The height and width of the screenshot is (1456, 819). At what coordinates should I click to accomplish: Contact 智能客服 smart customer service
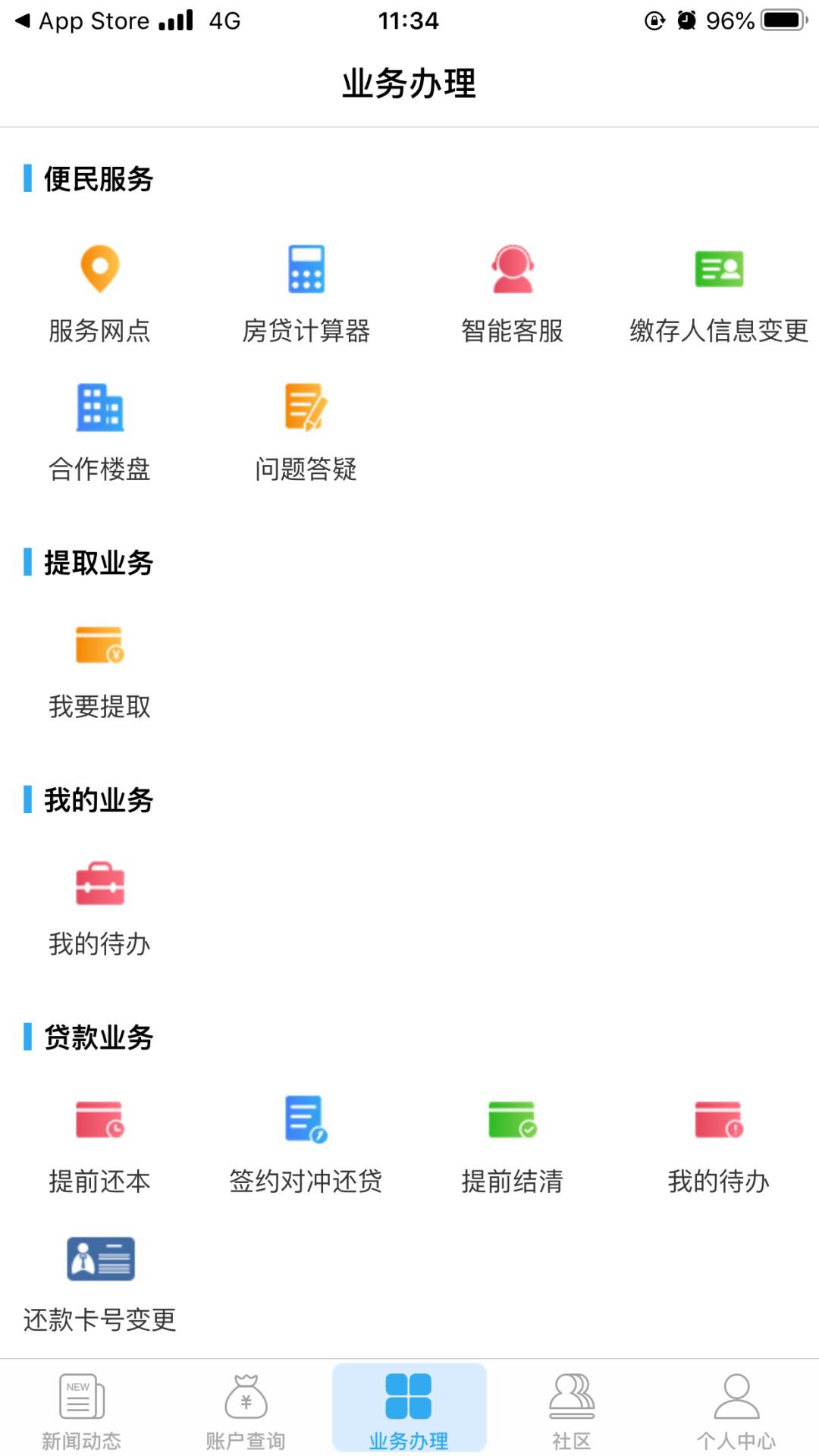512,293
